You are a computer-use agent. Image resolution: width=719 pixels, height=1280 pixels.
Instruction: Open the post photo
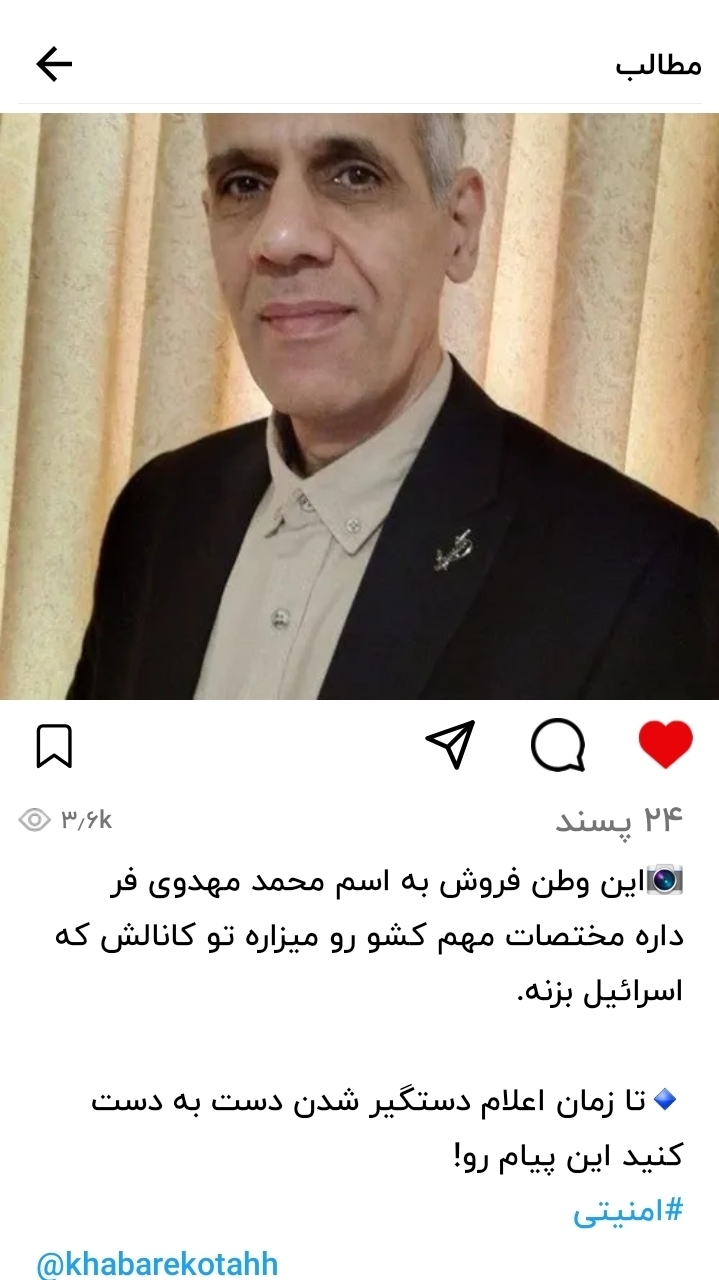[359, 406]
